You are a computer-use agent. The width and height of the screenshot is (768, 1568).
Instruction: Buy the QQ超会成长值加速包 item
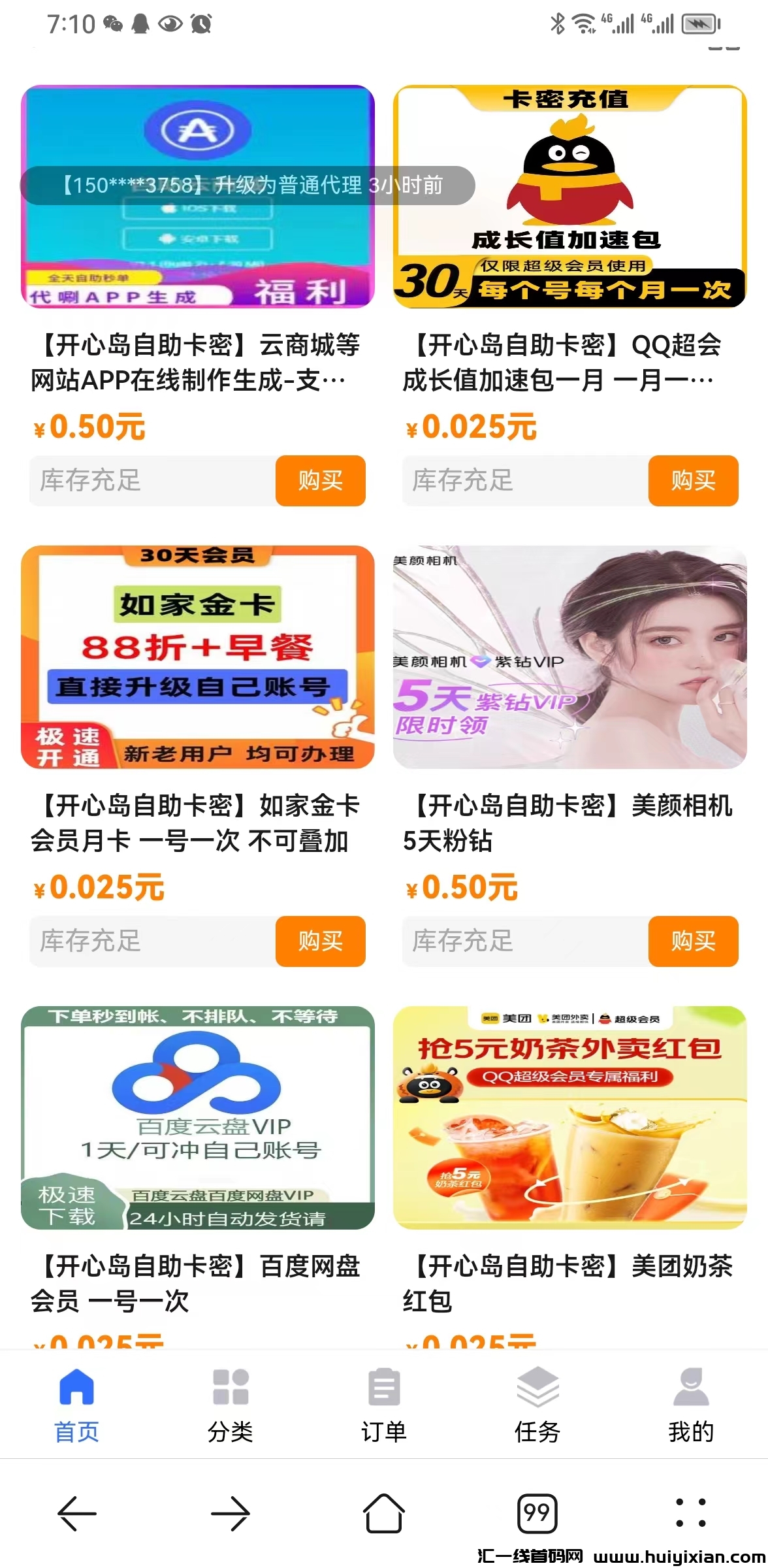(x=693, y=481)
